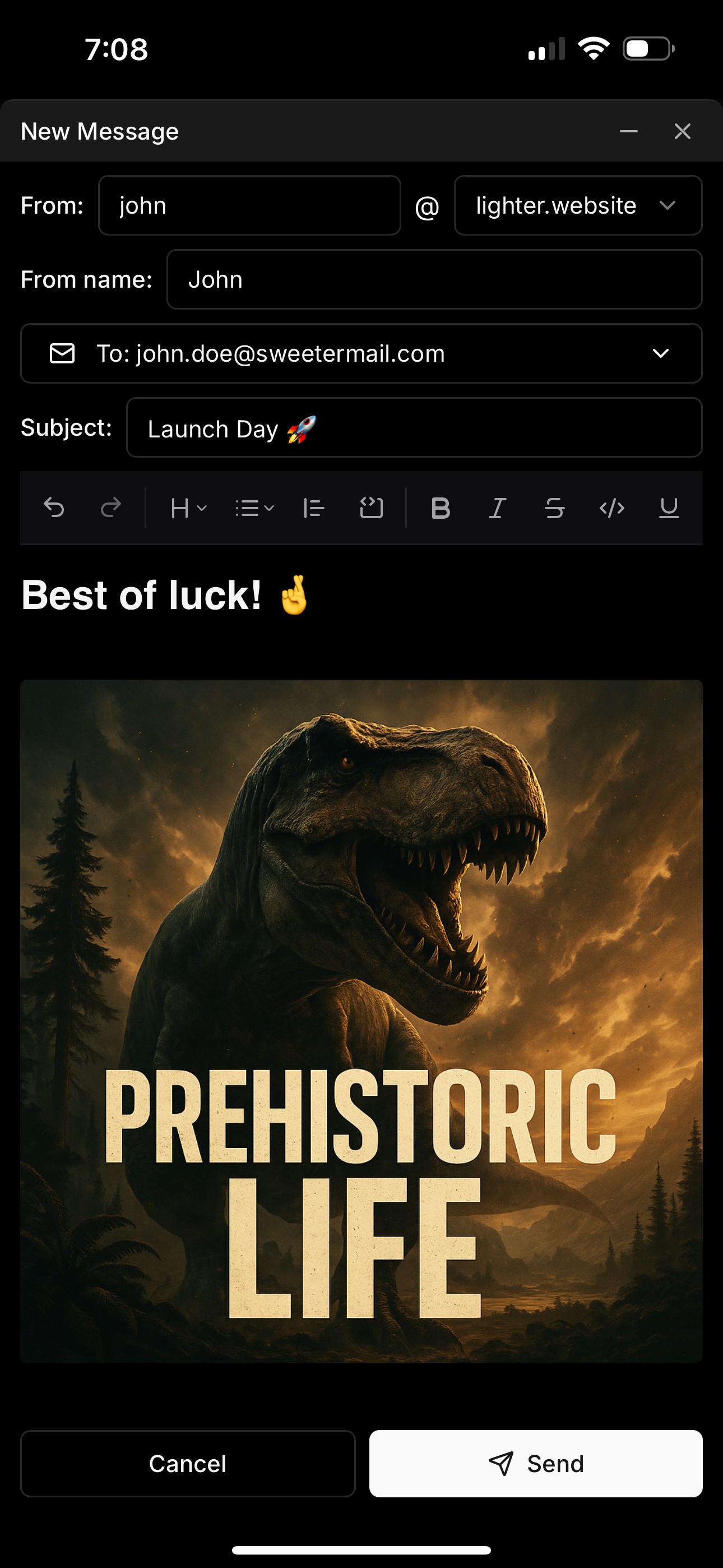Apply inline code formatting

611,507
